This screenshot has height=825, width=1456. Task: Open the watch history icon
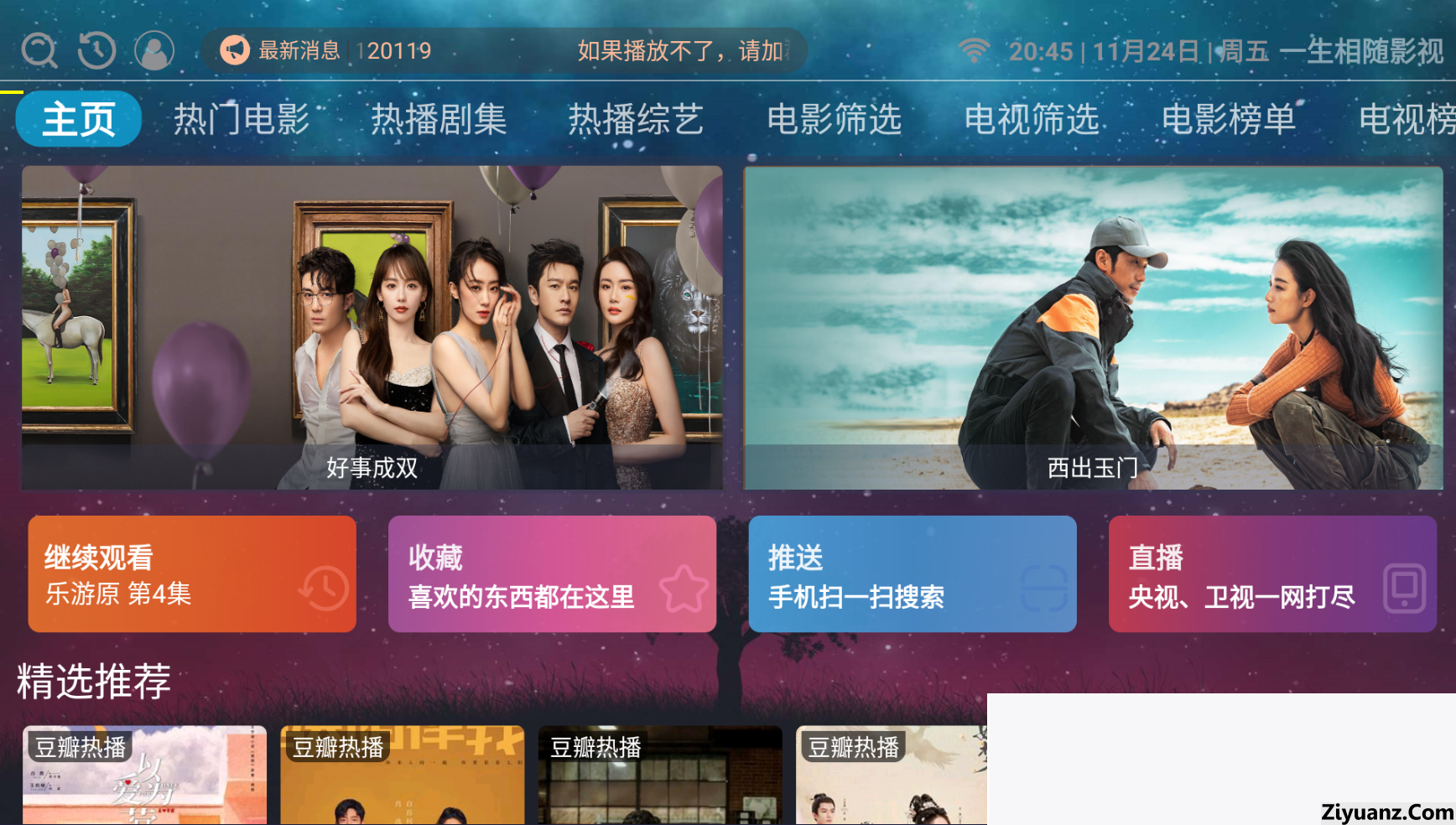click(96, 50)
